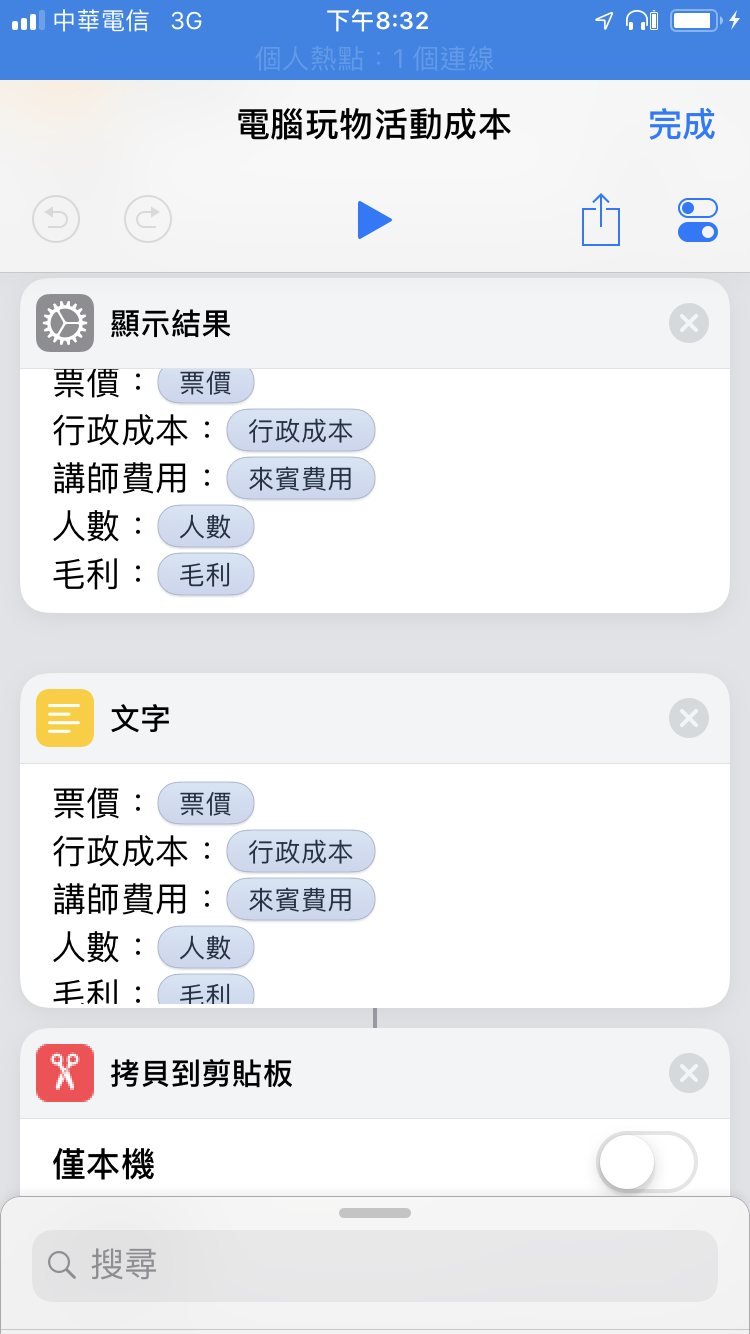Select 毛利 variable in 顯示結果 action
The width and height of the screenshot is (750, 1334).
pyautogui.click(x=206, y=574)
